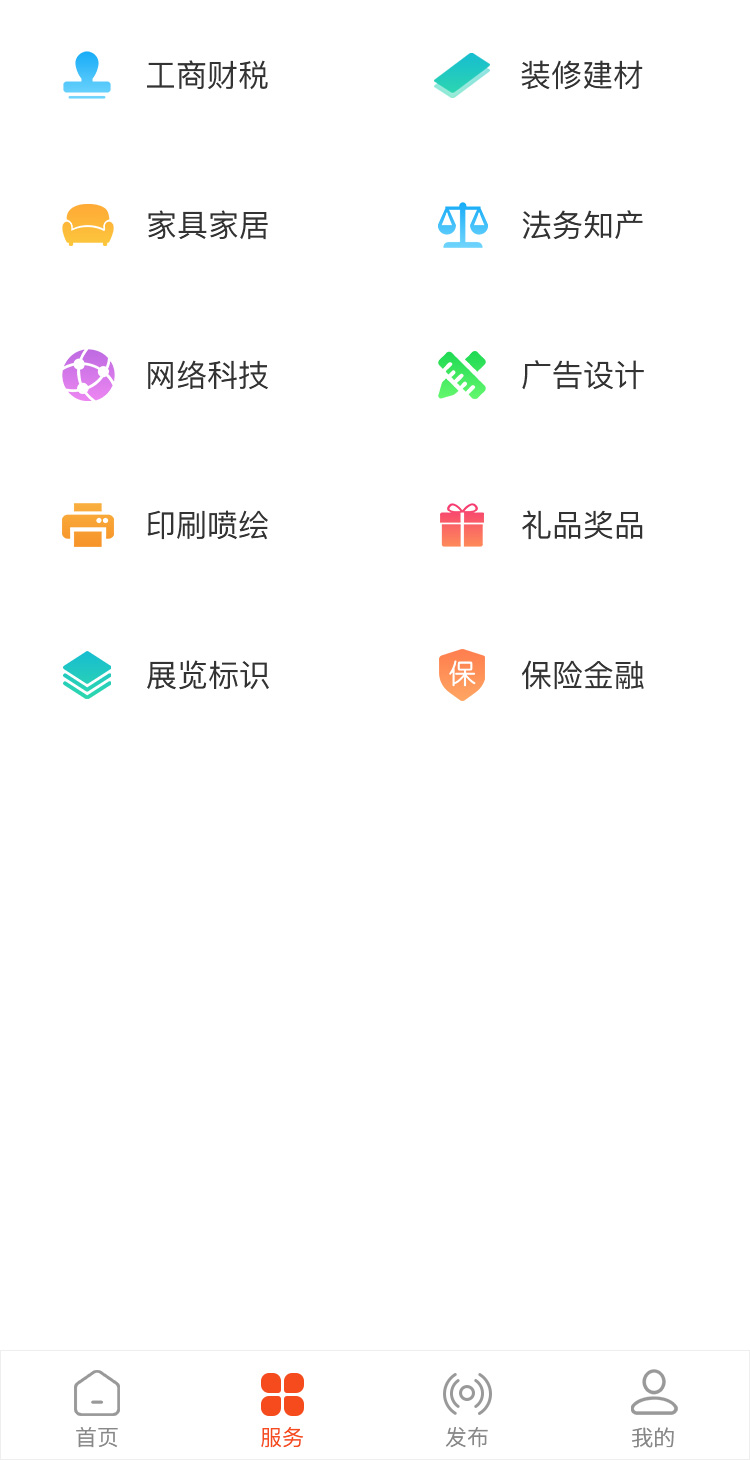Image resolution: width=750 pixels, height=1460 pixels.
Task: Open the 工商财税 category
Action: click(167, 76)
